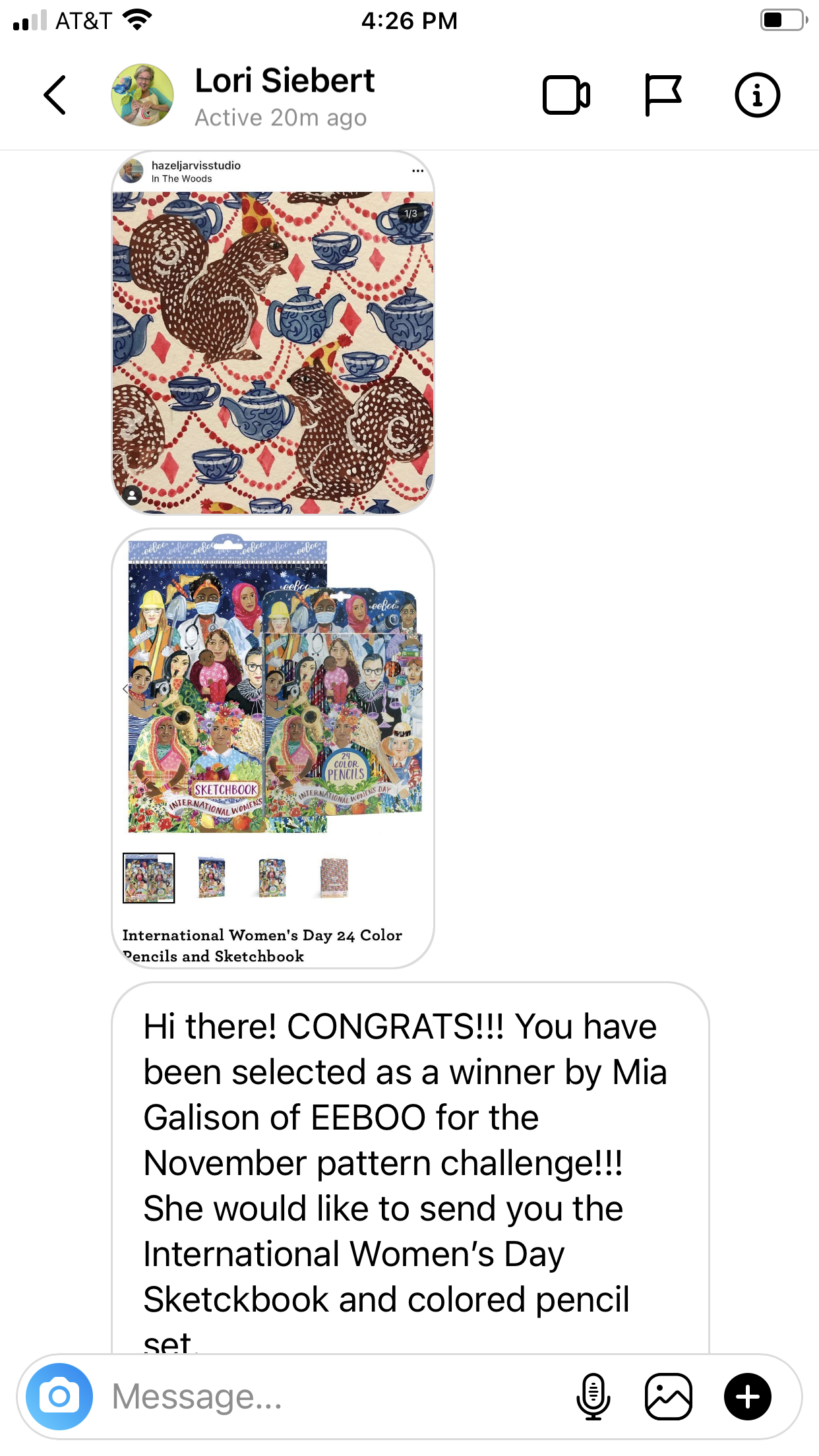Tap the Message text field
Screen dimensions: 819x1456
330,1396
